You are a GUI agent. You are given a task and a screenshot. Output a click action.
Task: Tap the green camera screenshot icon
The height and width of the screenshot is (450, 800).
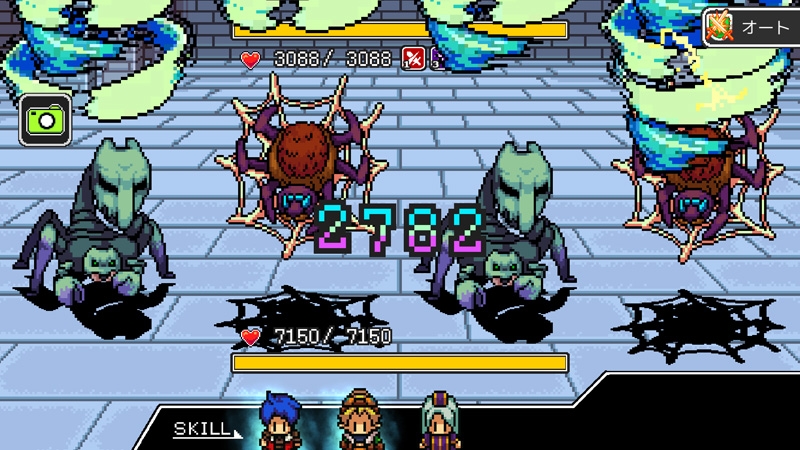pos(44,121)
